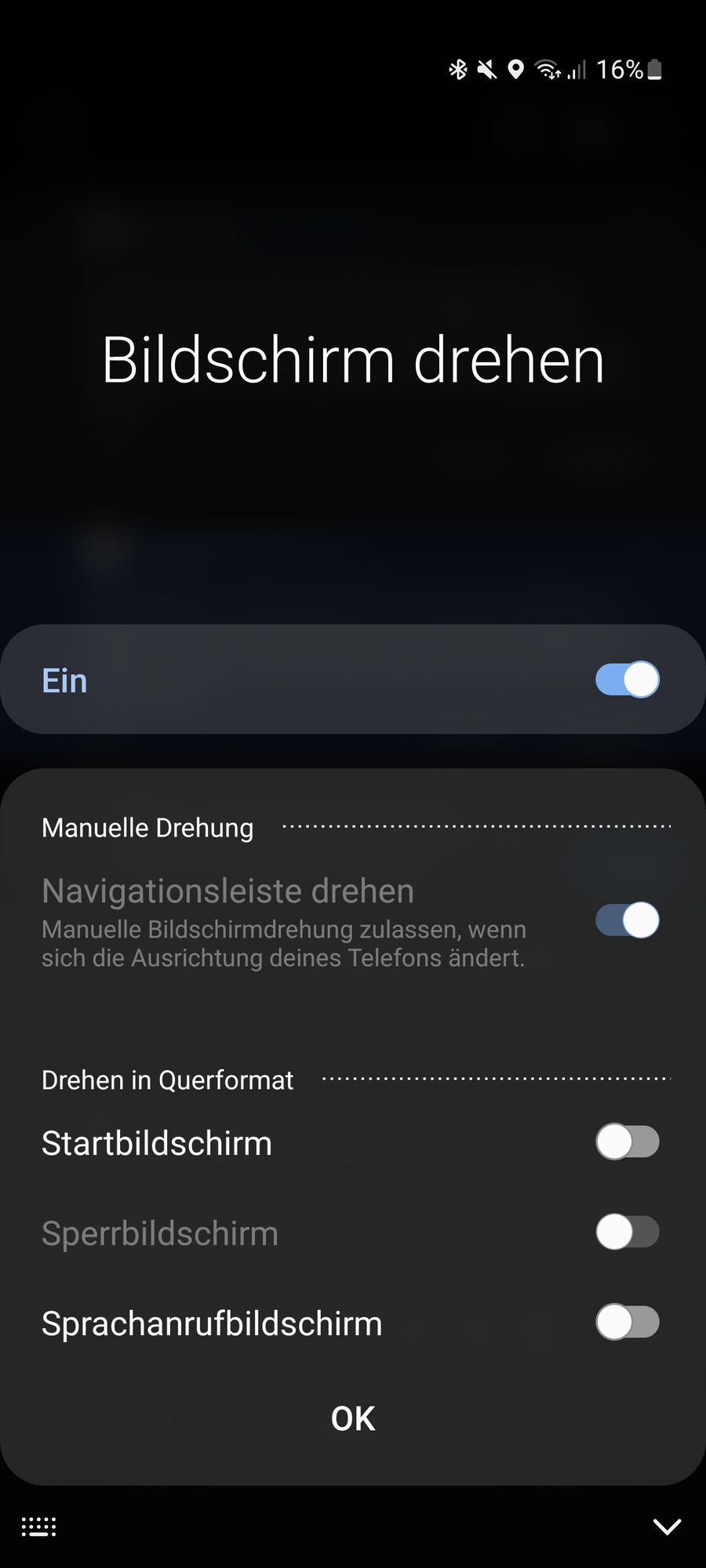Enable rotation for Startbildschirm

627,1142
